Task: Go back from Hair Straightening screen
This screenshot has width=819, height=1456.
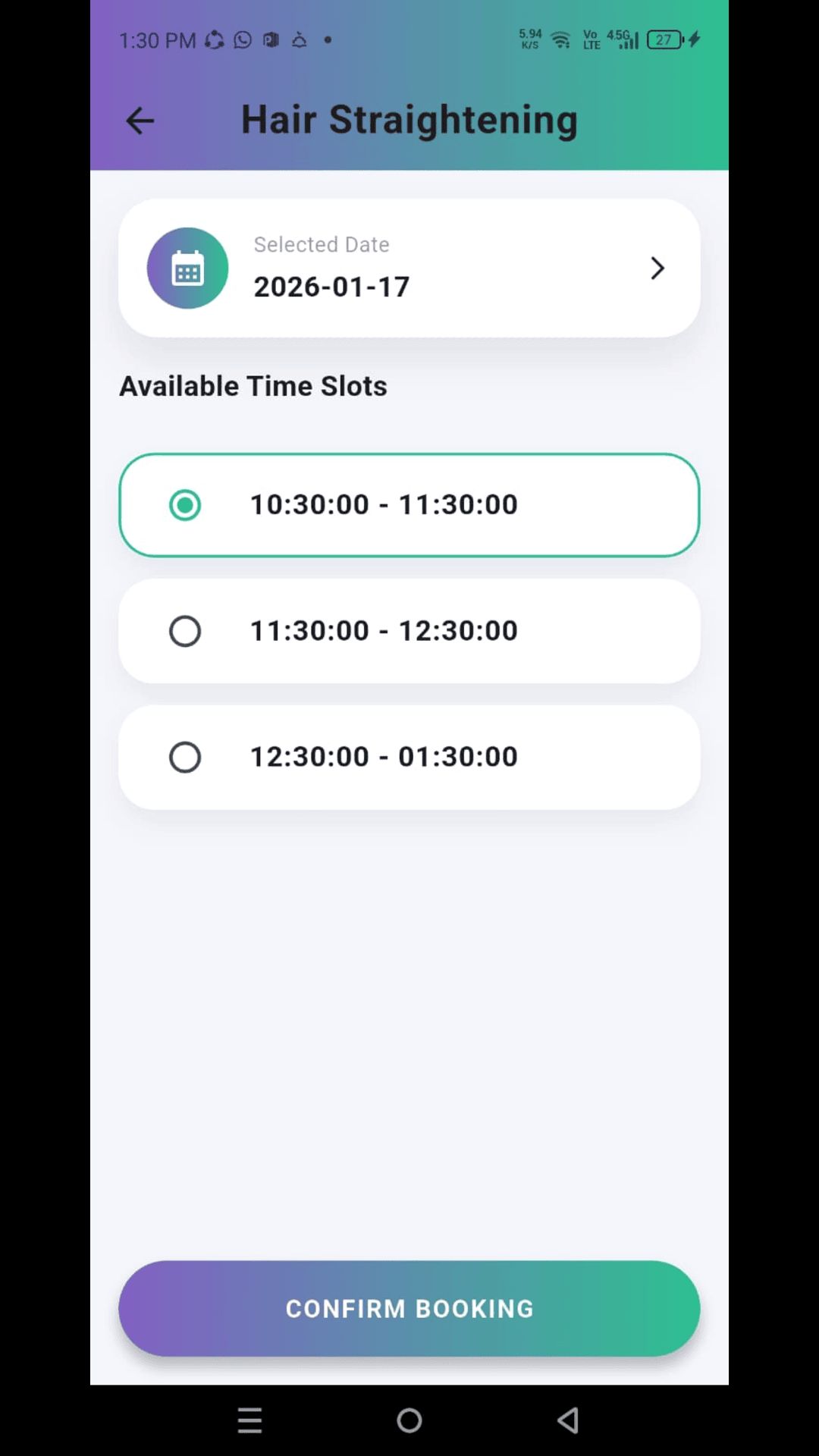Action: (x=140, y=121)
